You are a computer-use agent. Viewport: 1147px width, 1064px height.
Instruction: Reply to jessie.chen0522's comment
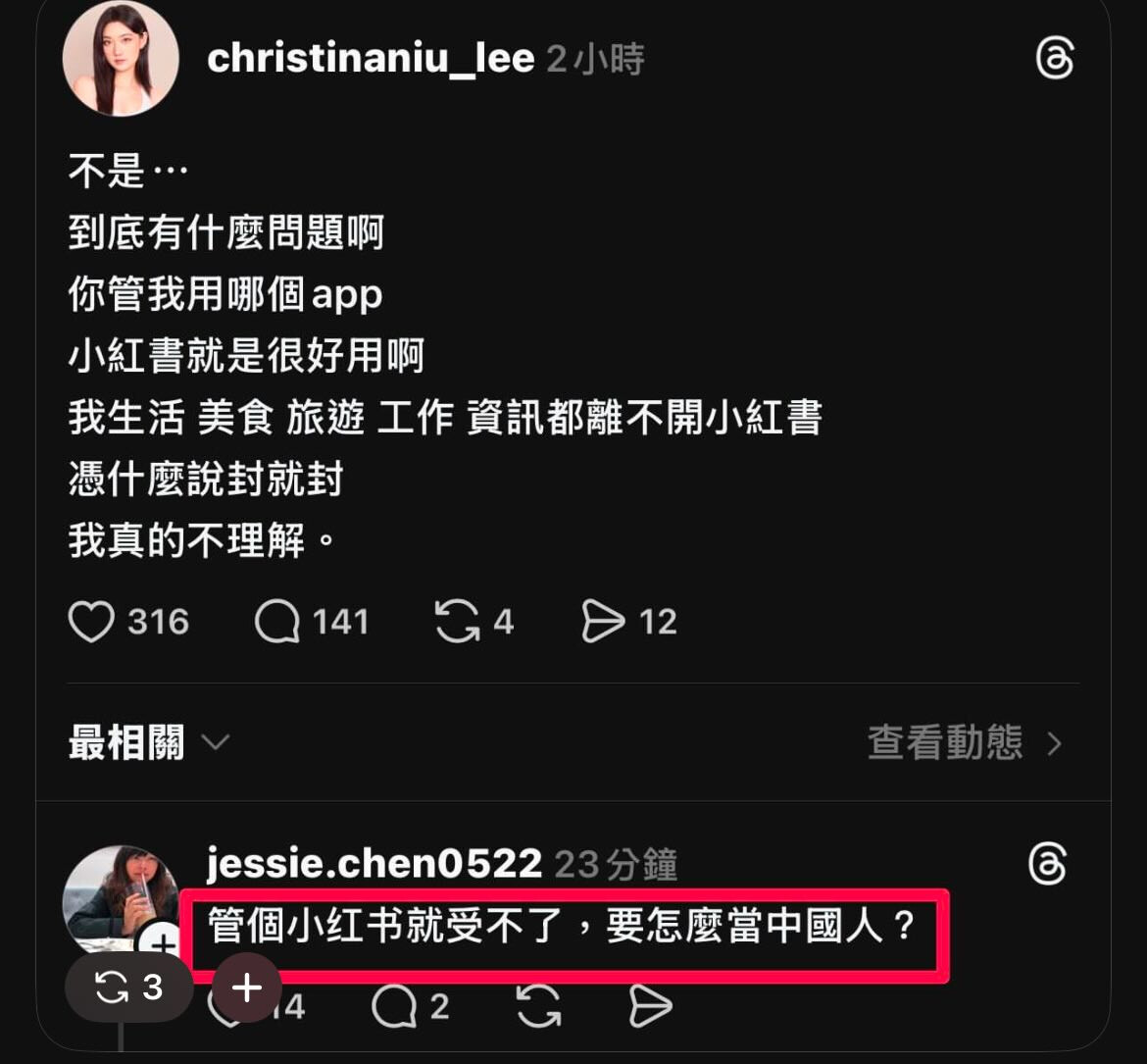point(395,1007)
